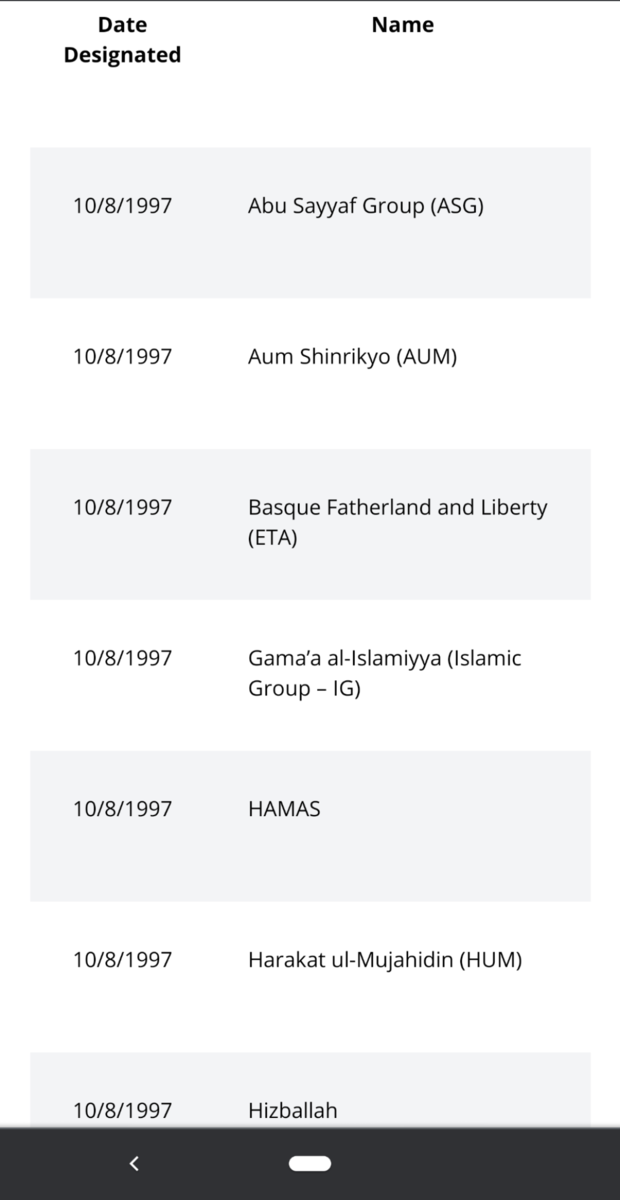Tap the home pill in navigation bar
The height and width of the screenshot is (1200, 620).
(310, 1163)
